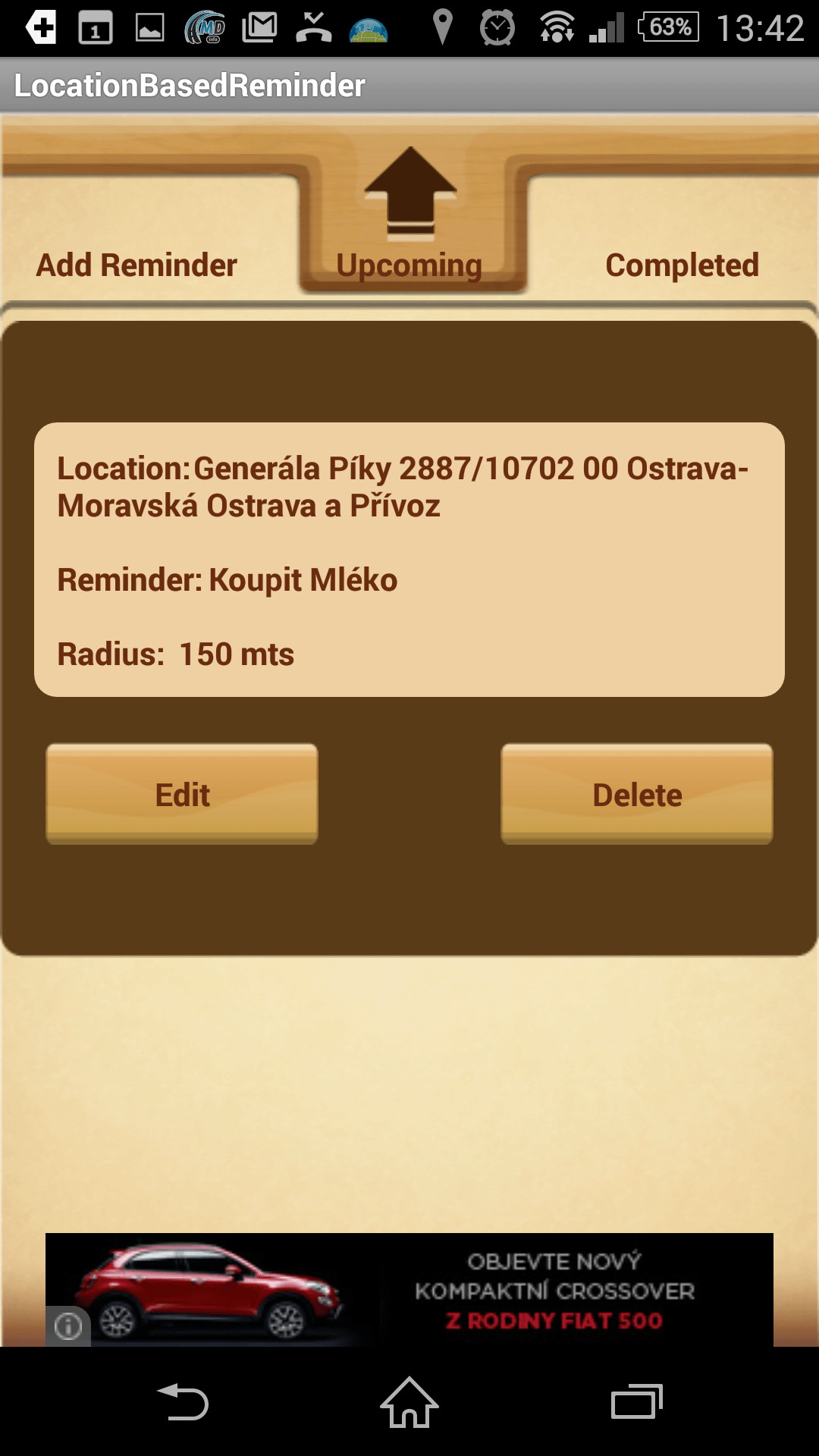
Task: Delete the Koupit Mléko reminder
Action: [x=637, y=794]
